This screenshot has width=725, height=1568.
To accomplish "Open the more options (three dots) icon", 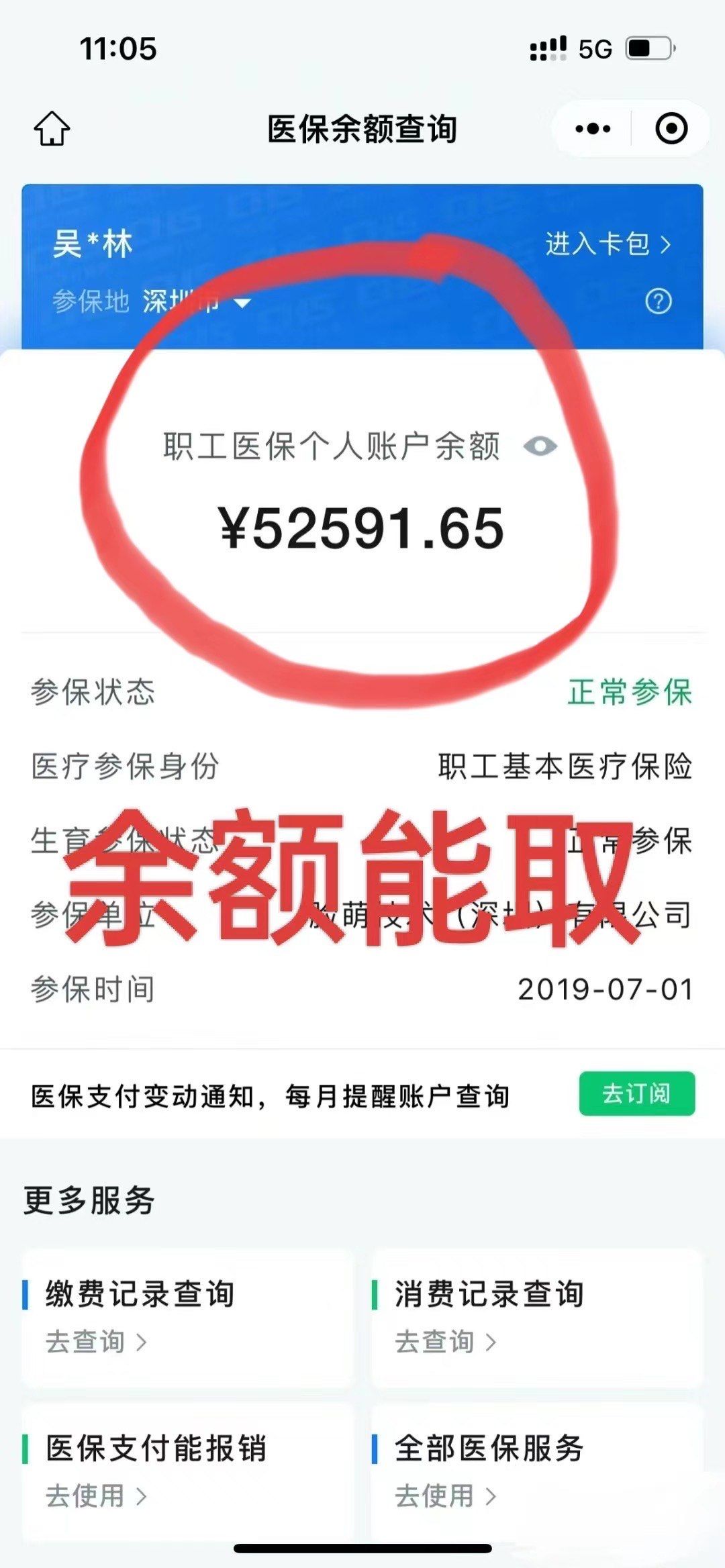I will [x=589, y=129].
